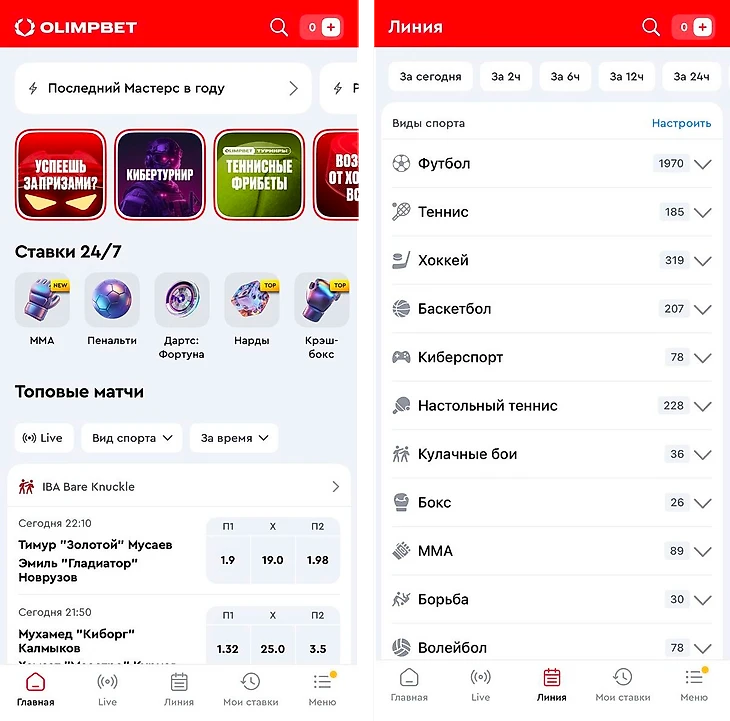The height and width of the screenshot is (721, 730).
Task: Open the Последний Мастерс в году banner
Action: [x=161, y=88]
